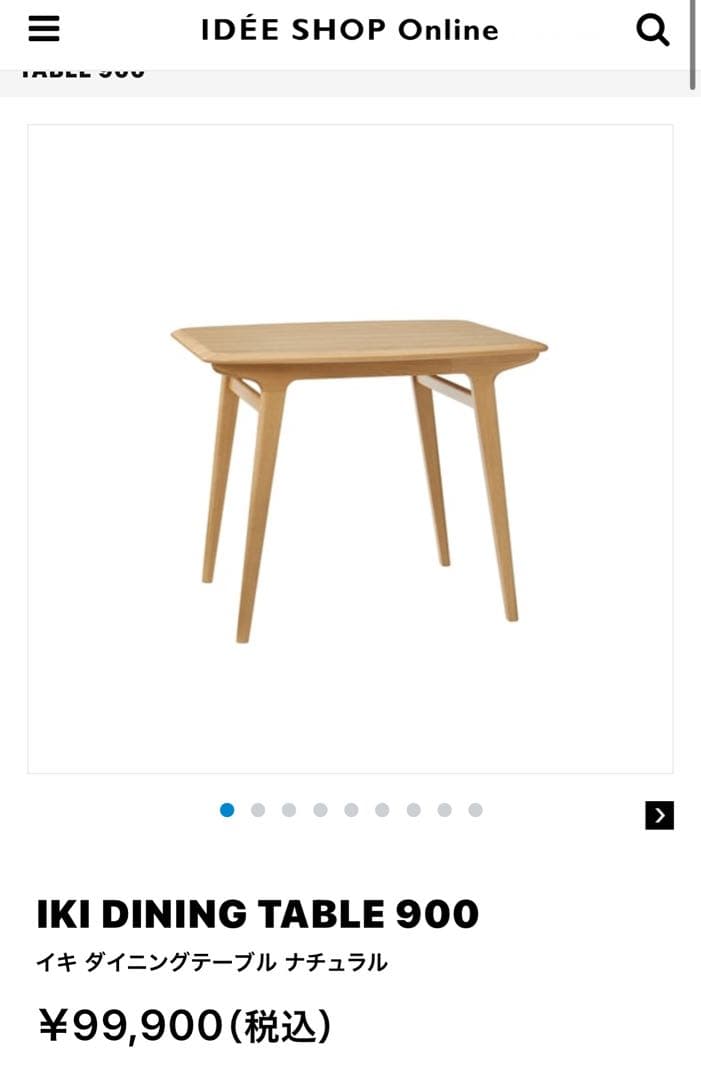701x1080 pixels.
Task: Open the search magnifier
Action: (x=652, y=30)
